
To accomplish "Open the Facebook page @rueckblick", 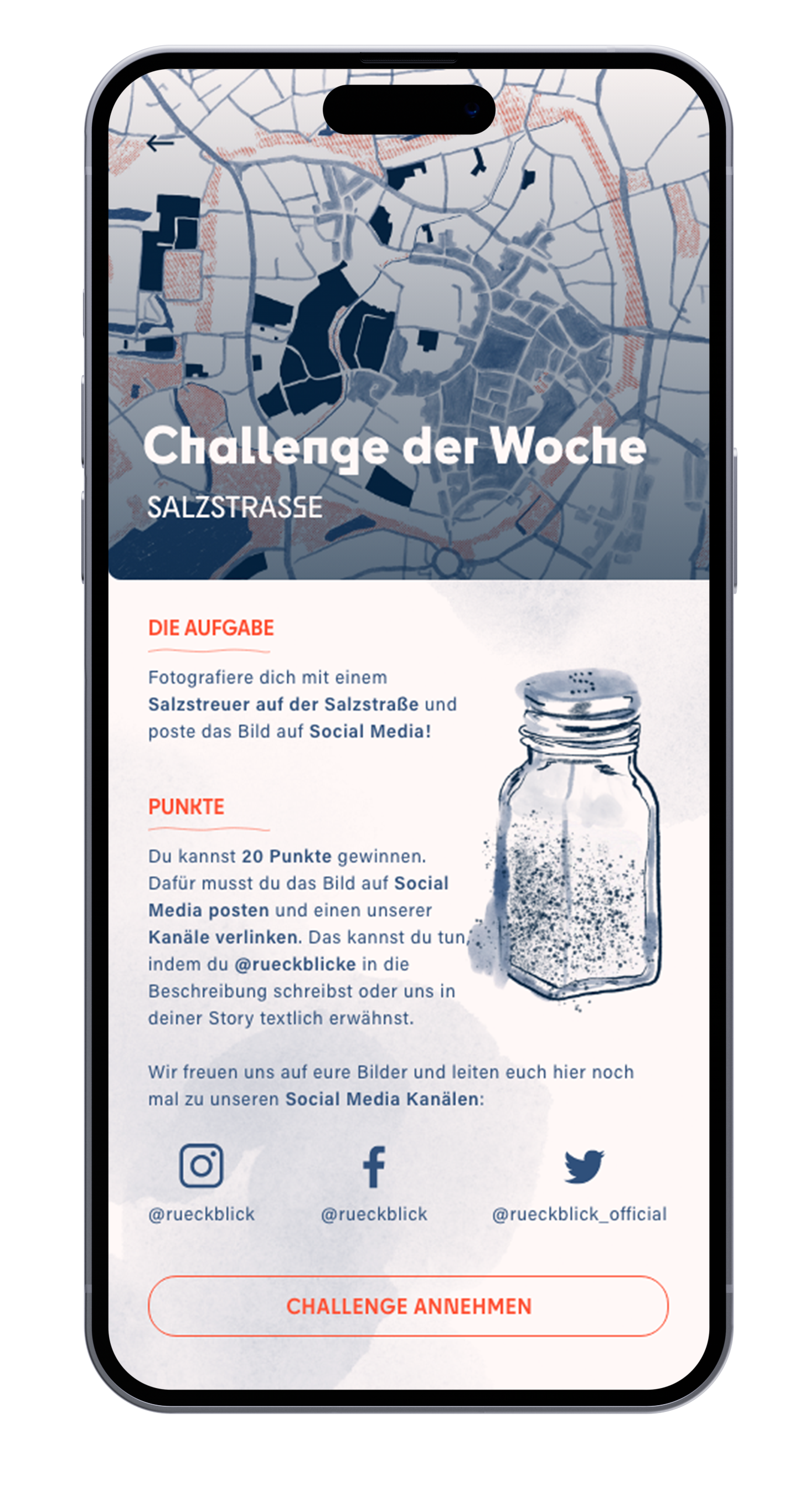I will coord(374,1166).
